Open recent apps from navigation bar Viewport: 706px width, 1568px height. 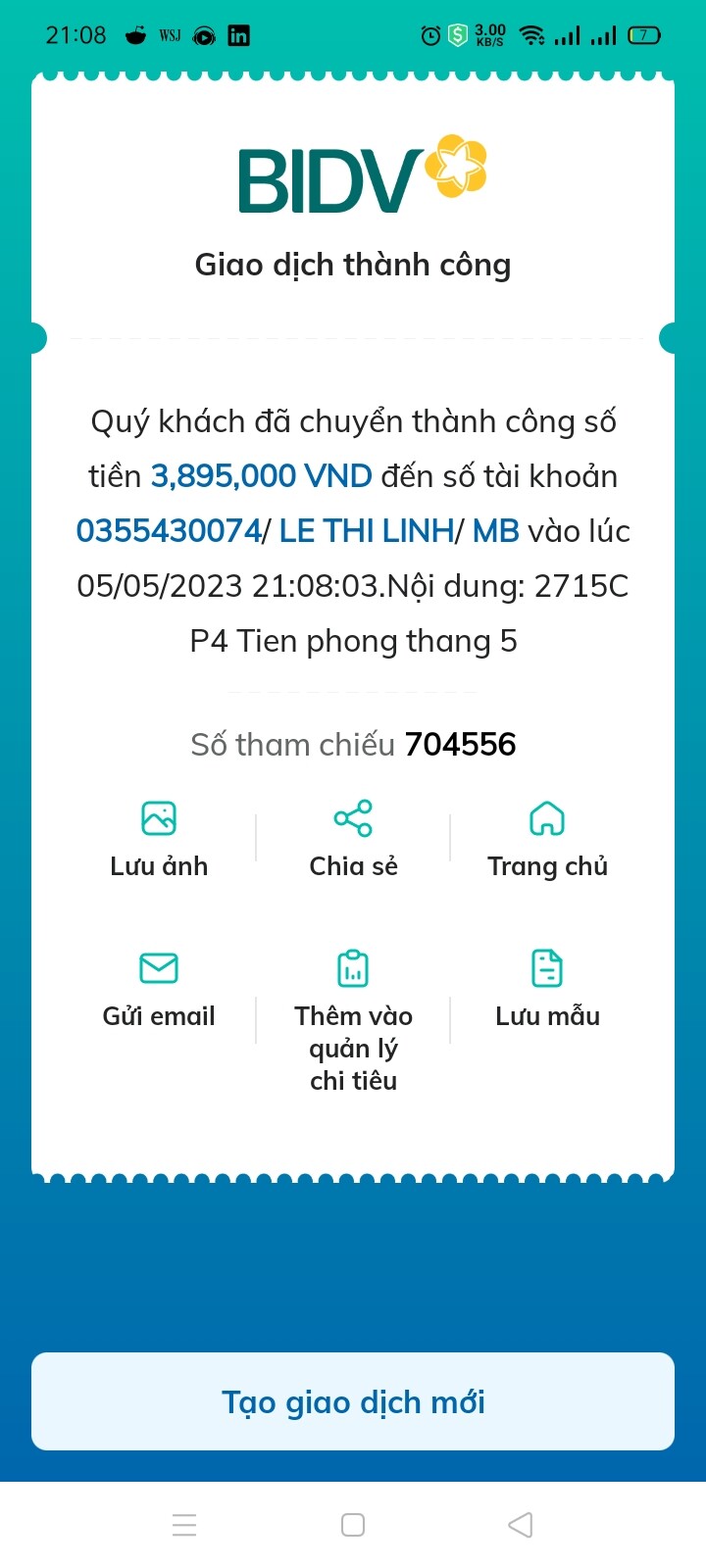coord(184,1525)
